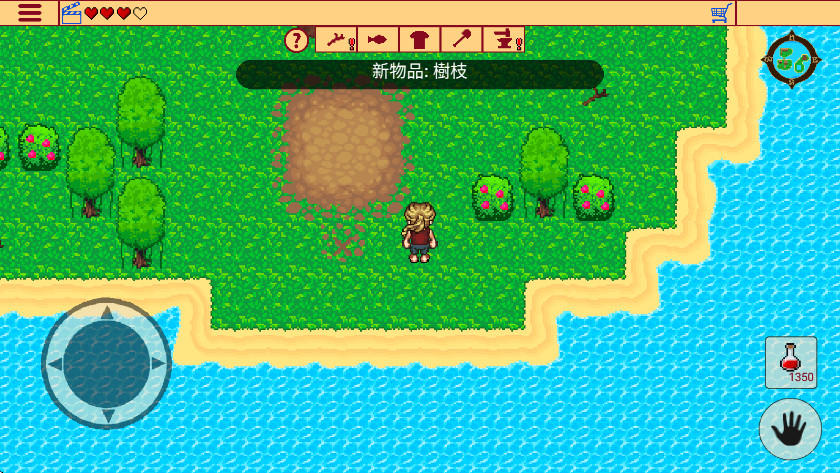Tap the right arrow on the joystick
Screen dimensions: 840x473
(x=157, y=363)
